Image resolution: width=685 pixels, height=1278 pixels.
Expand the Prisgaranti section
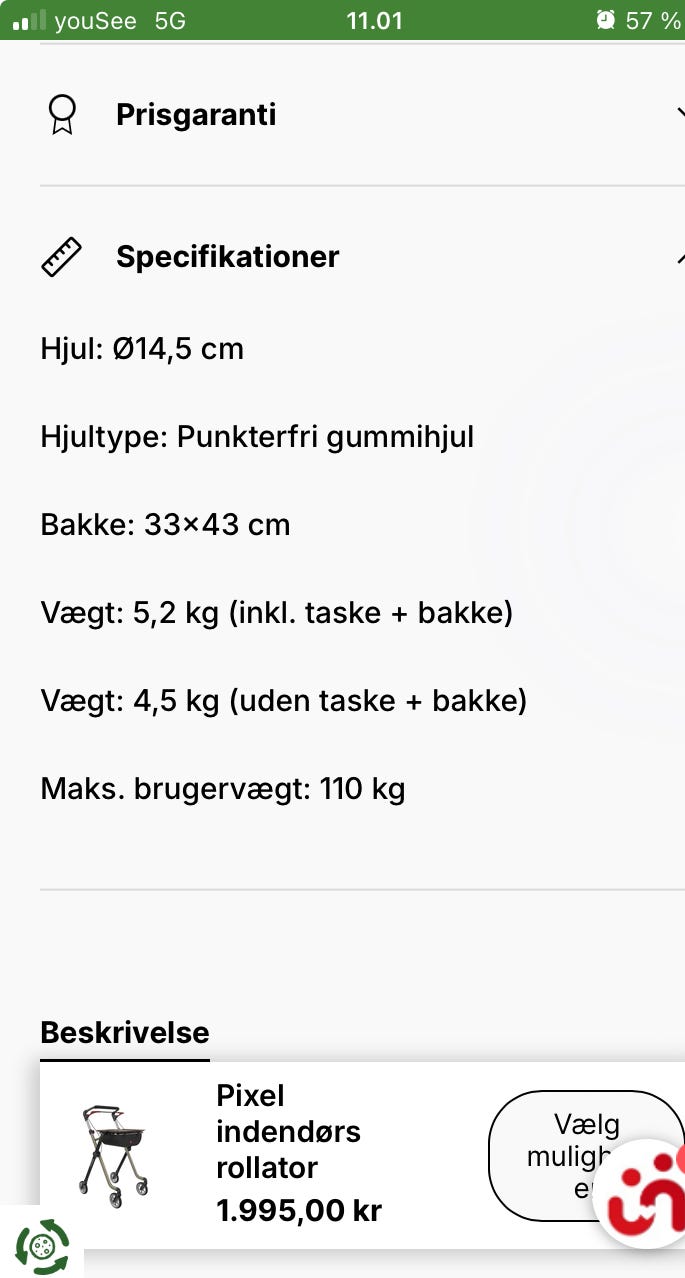coord(362,115)
